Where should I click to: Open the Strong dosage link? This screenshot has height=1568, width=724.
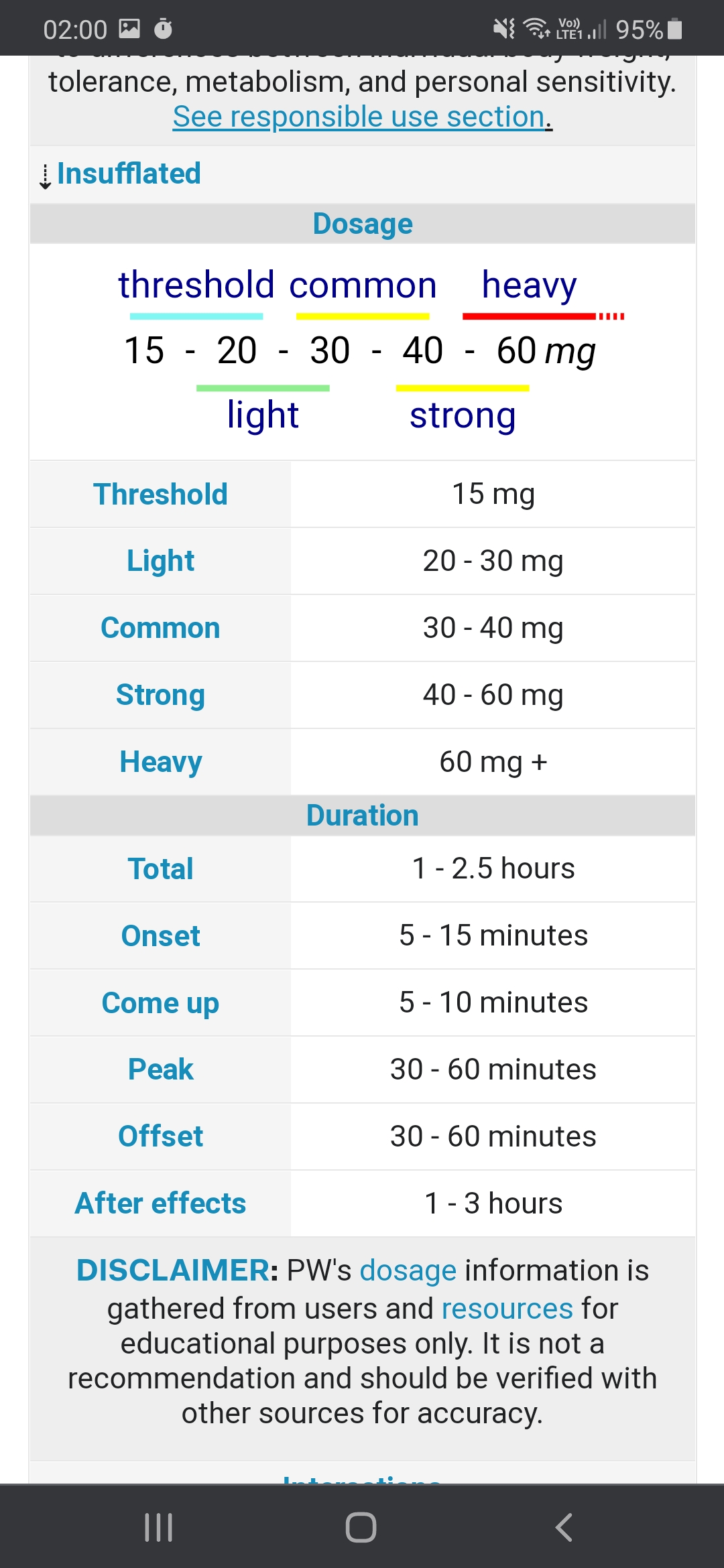click(x=160, y=696)
